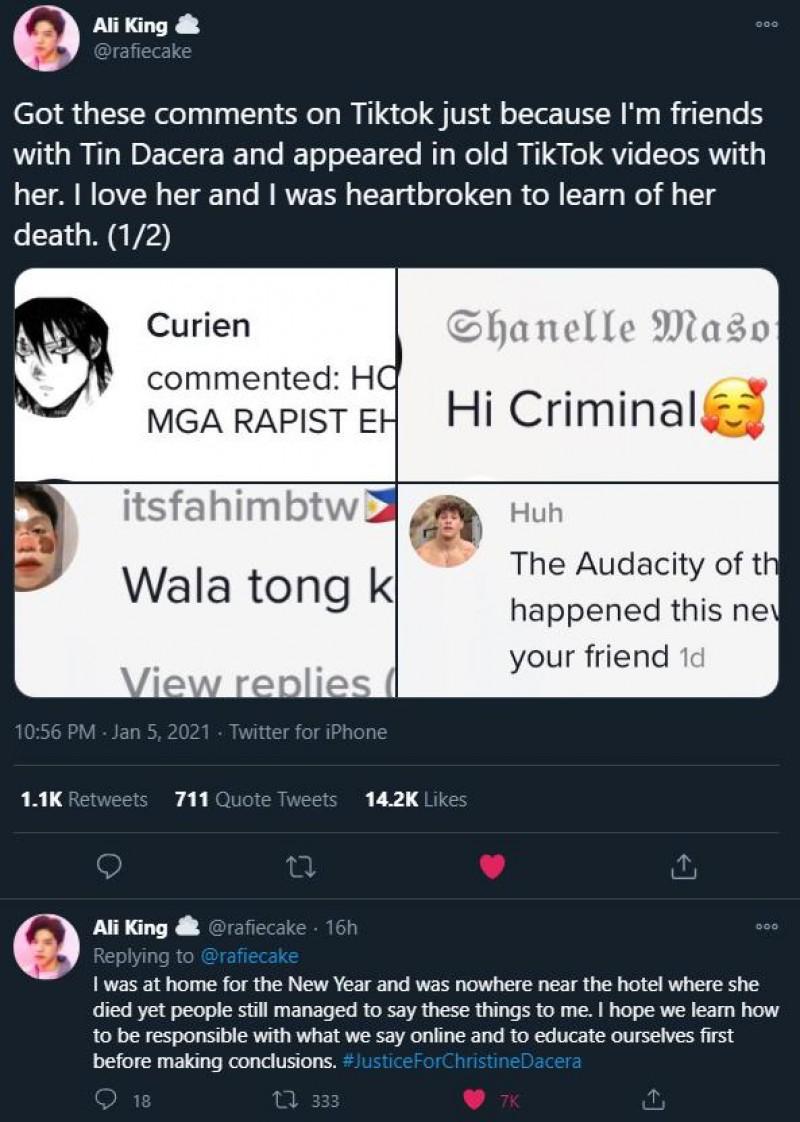The width and height of the screenshot is (800, 1122).
Task: View the 14.2K Likes list
Action: pyautogui.click(x=416, y=799)
